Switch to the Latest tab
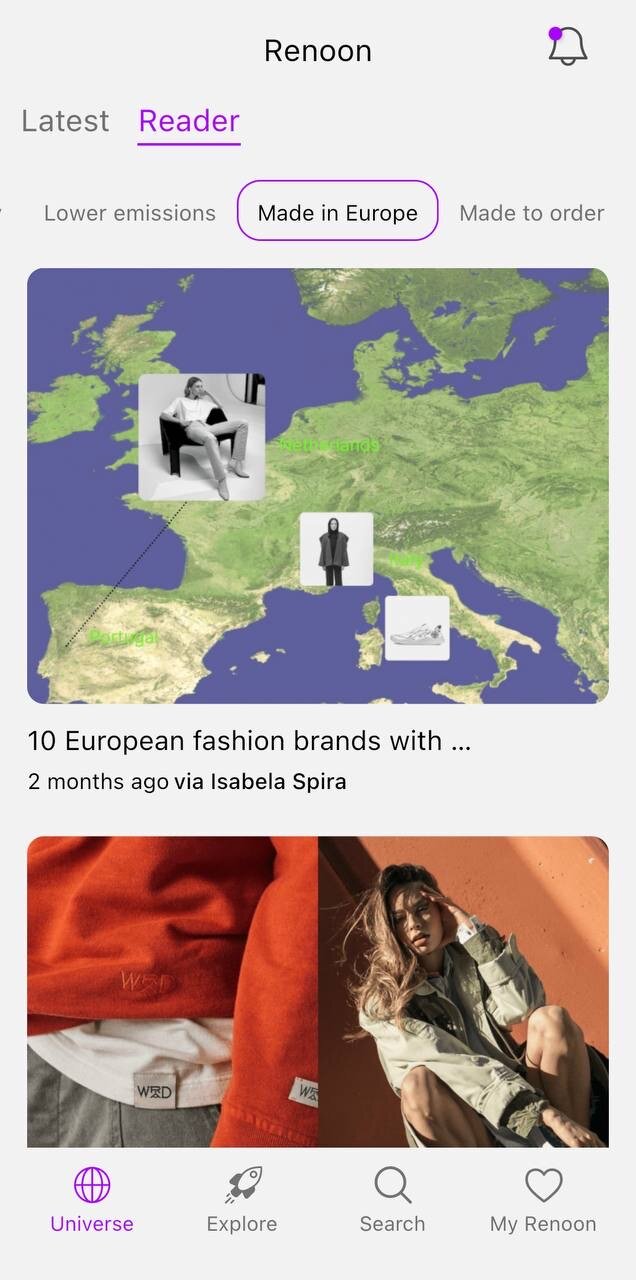The image size is (636, 1280). point(65,121)
